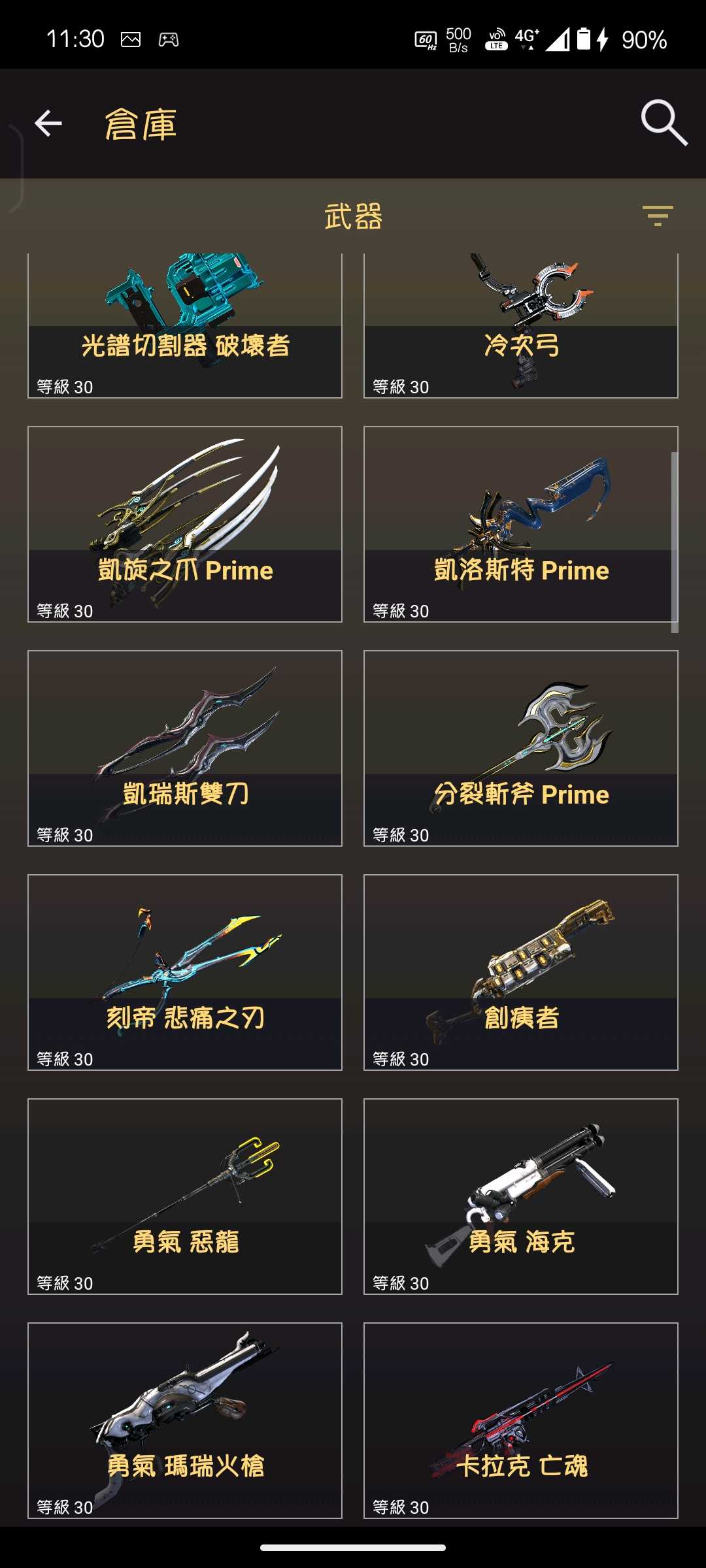Open the 勇氣 瑪瑞火槍 card
Viewport: 706px width, 1568px height.
click(185, 1420)
